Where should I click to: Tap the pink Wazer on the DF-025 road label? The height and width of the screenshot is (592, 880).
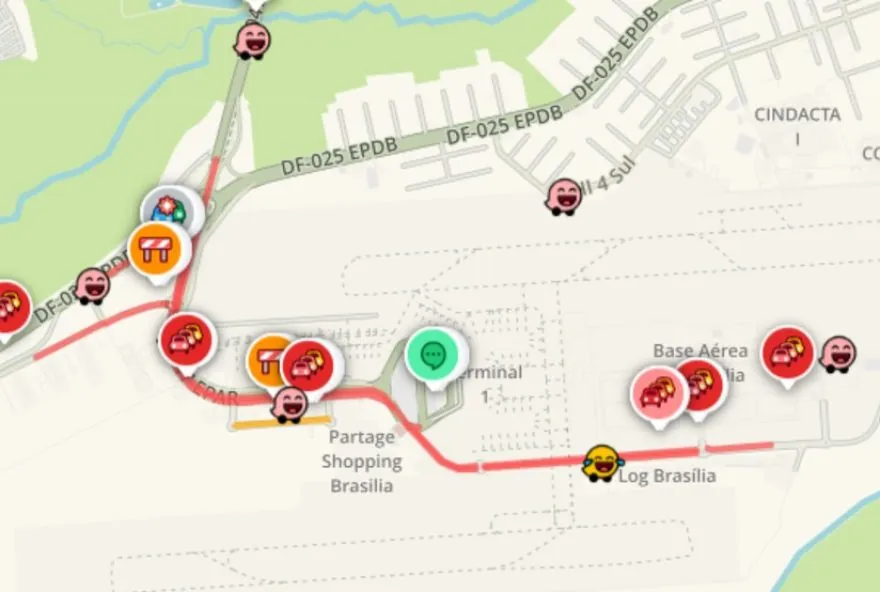point(93,286)
